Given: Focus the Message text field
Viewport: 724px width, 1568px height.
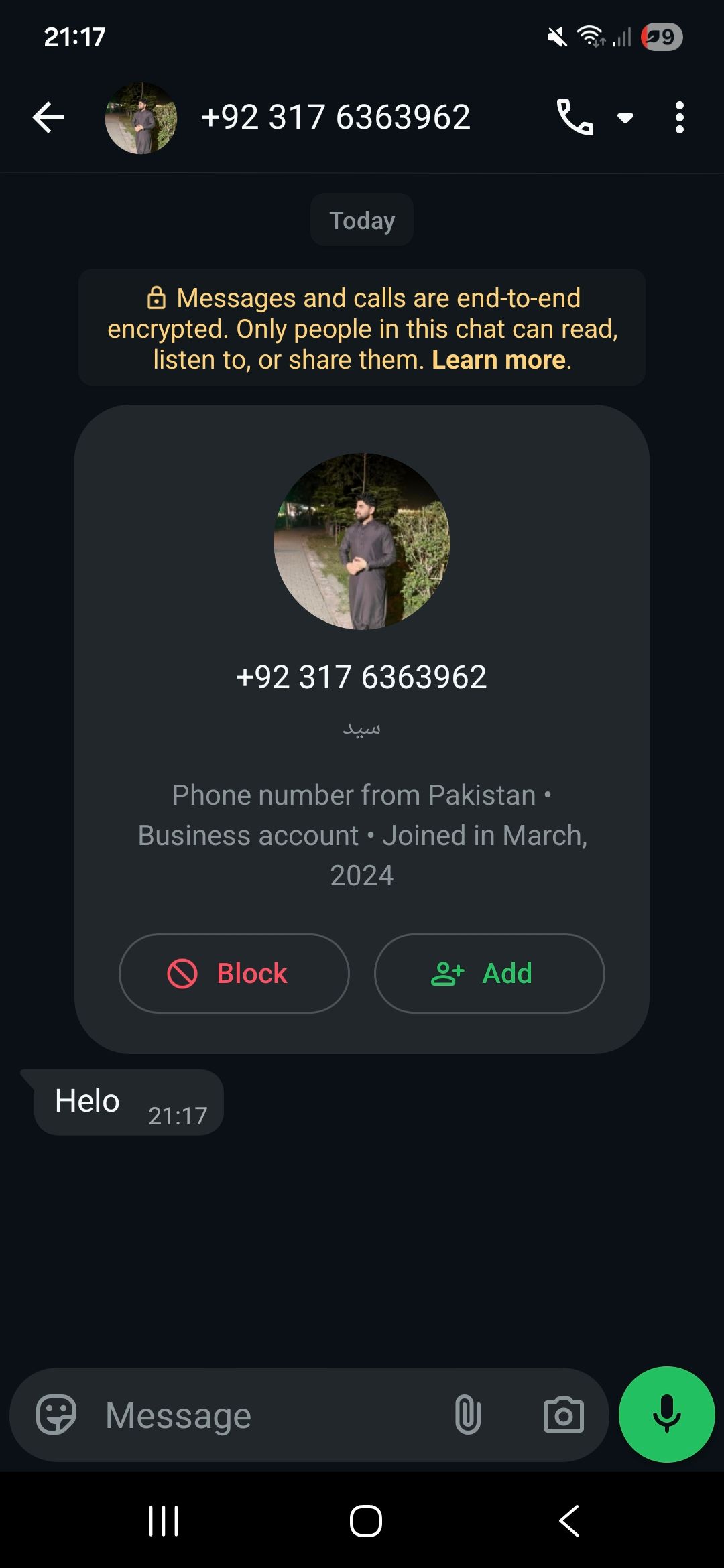Looking at the screenshot, I should [268, 1415].
